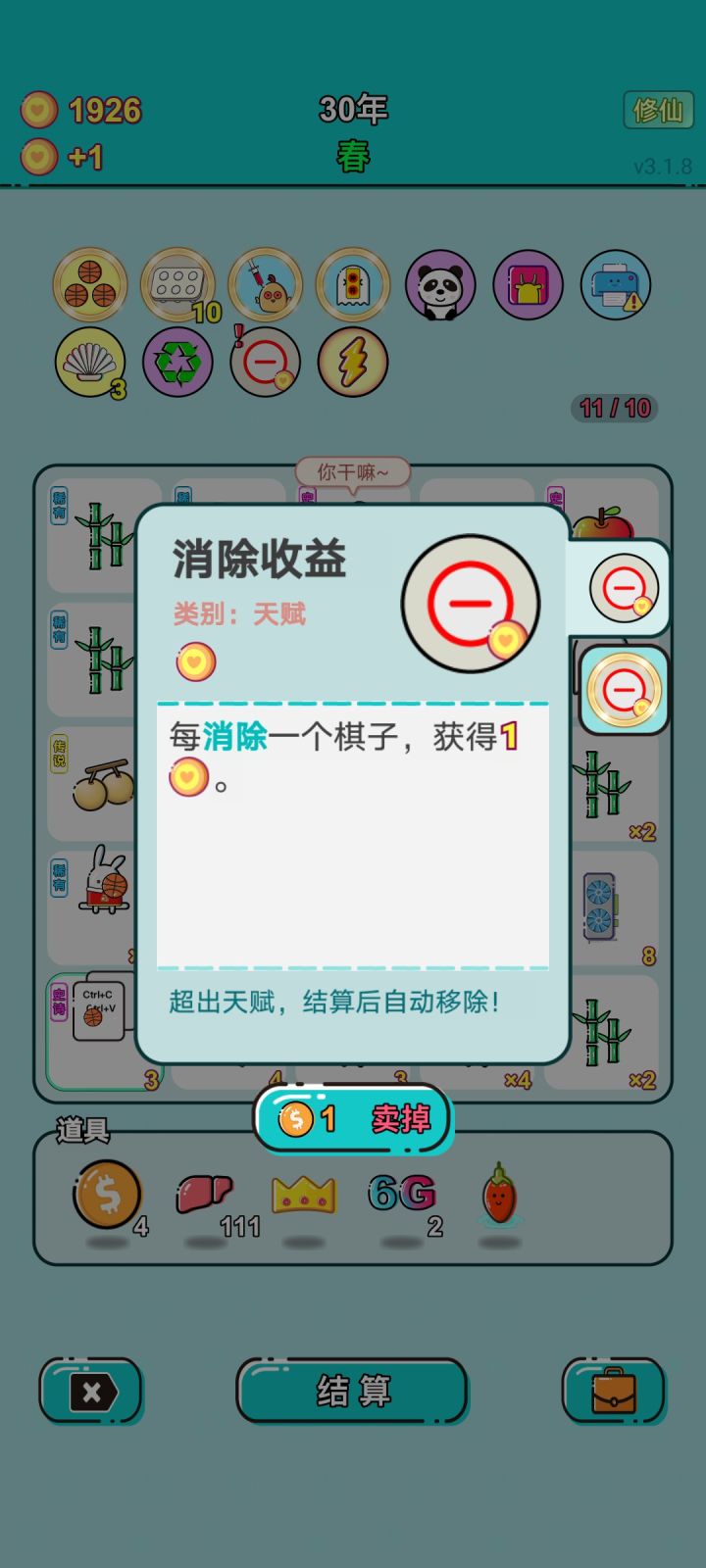Select the shell talent showing x3

88,361
